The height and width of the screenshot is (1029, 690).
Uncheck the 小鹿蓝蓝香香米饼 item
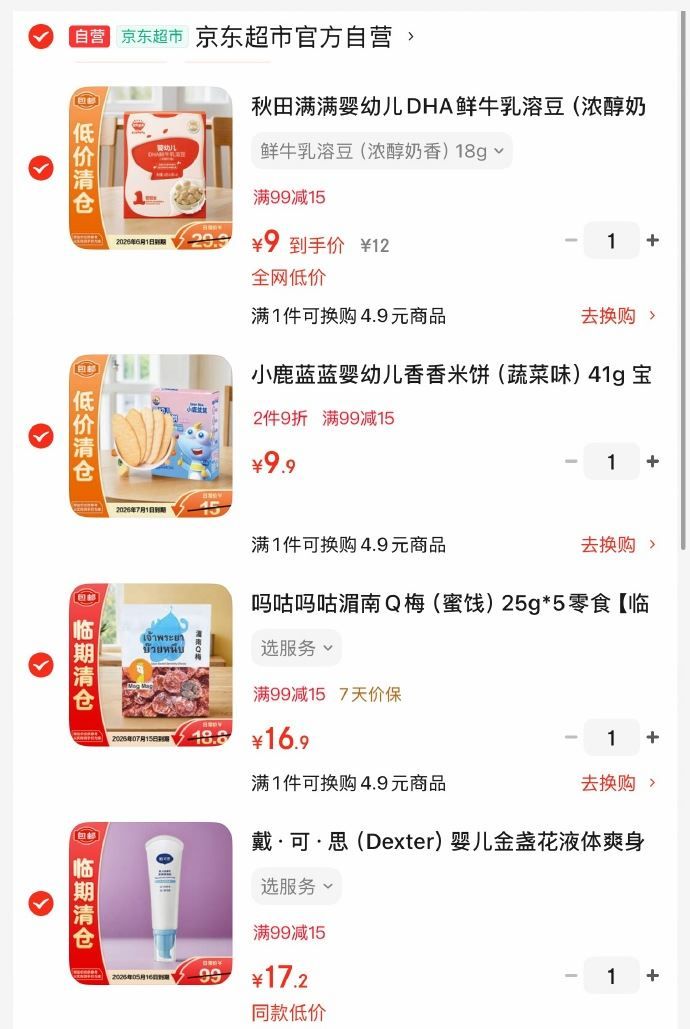[x=40, y=436]
